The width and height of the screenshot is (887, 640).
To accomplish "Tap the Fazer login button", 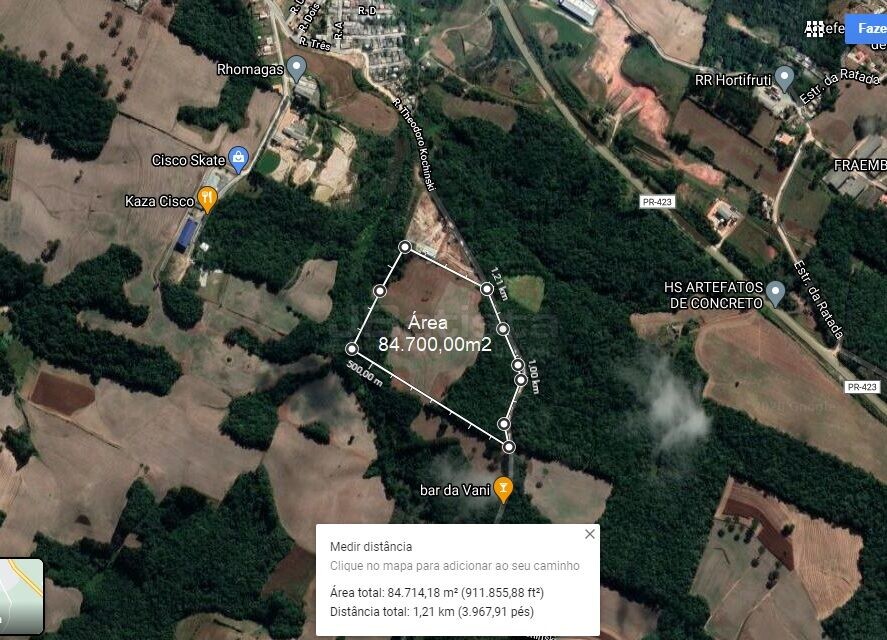I will [x=867, y=28].
